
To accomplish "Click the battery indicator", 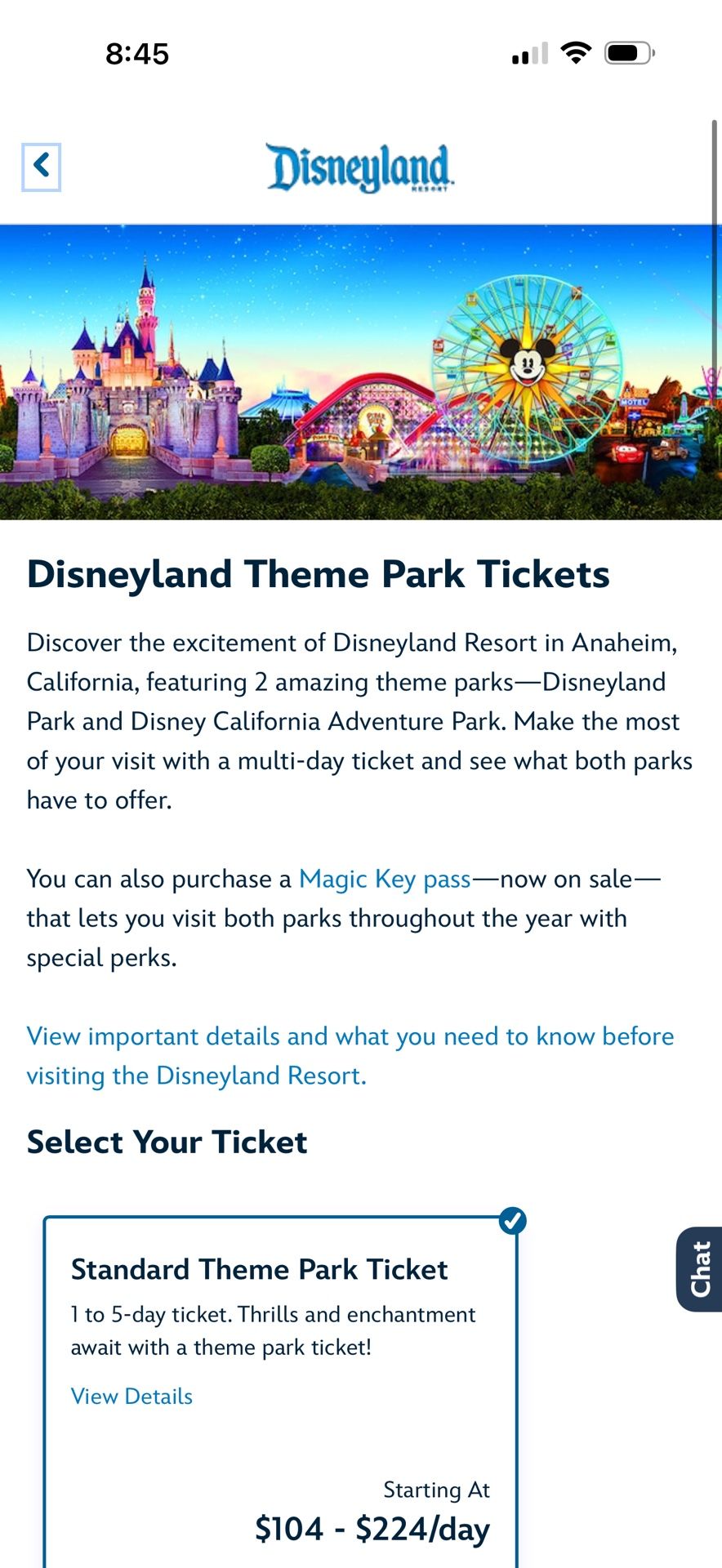I will 626,52.
